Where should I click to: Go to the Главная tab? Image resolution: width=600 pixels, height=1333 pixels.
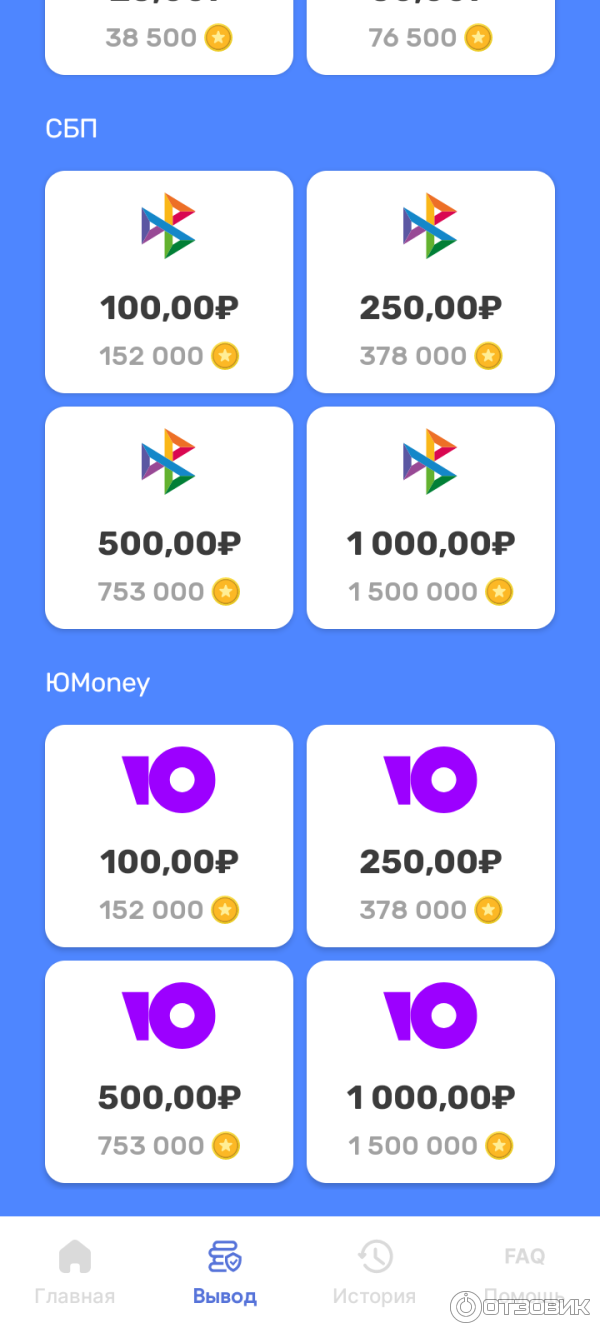point(75,1273)
